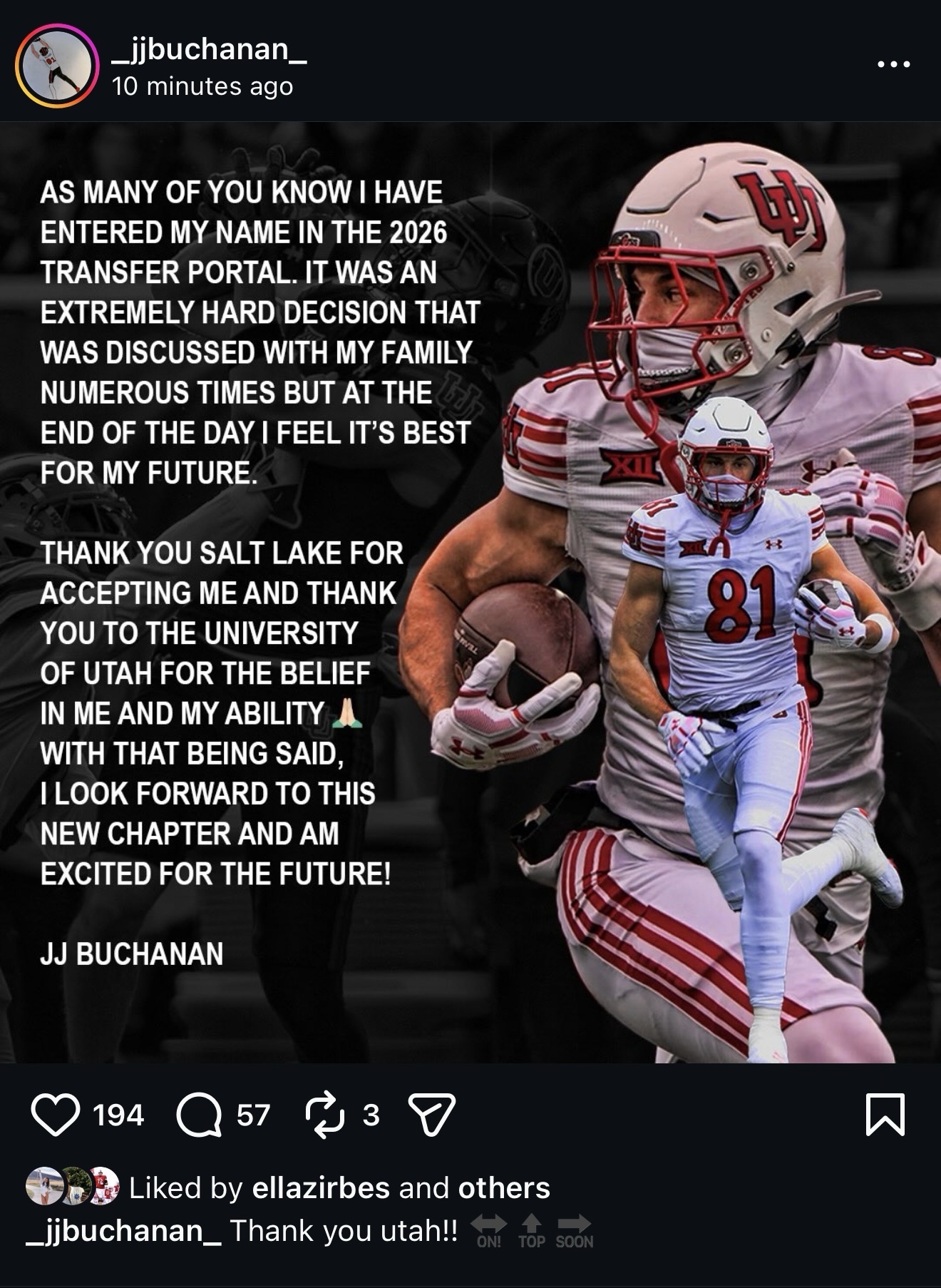Screen dimensions: 941x1288
Task: View ellazirbes's profile from likes line
Action: 321,1188
